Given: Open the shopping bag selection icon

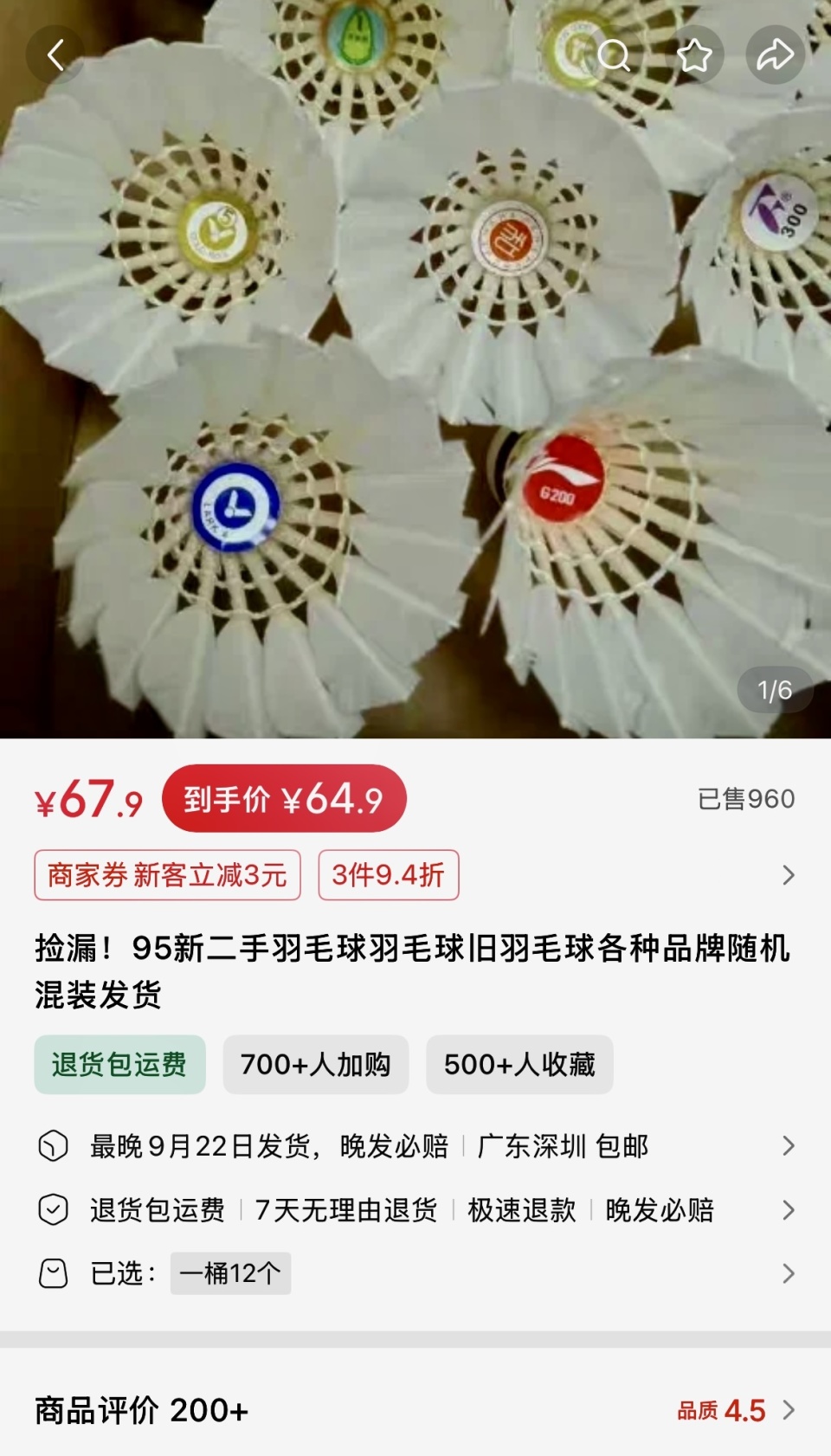Looking at the screenshot, I should point(54,1273).
